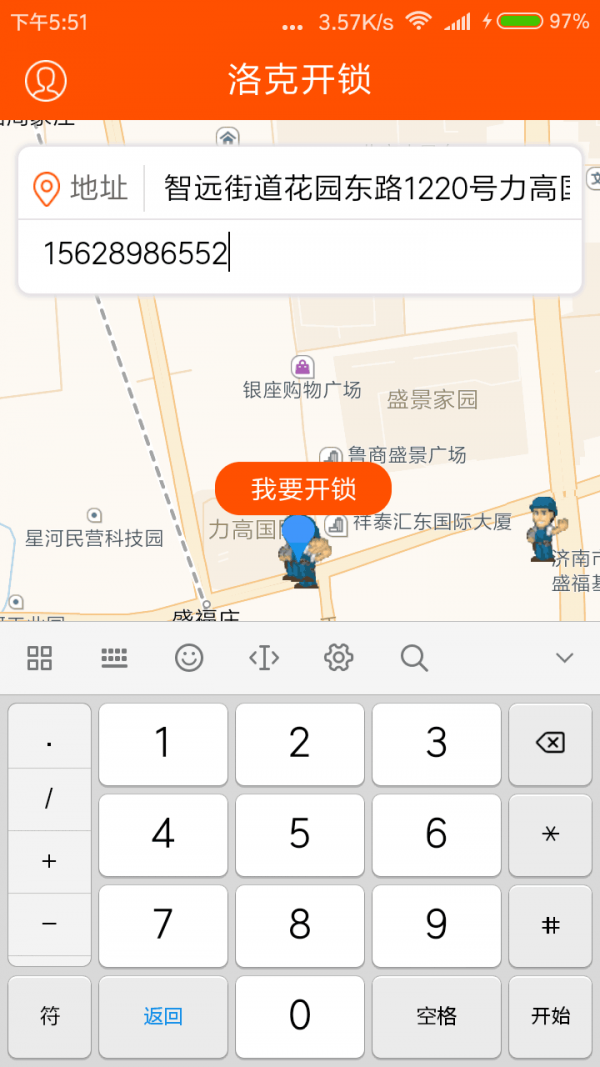Screen dimensions: 600x1067
Task: Hit the keyboard backspace key
Action: (550, 744)
